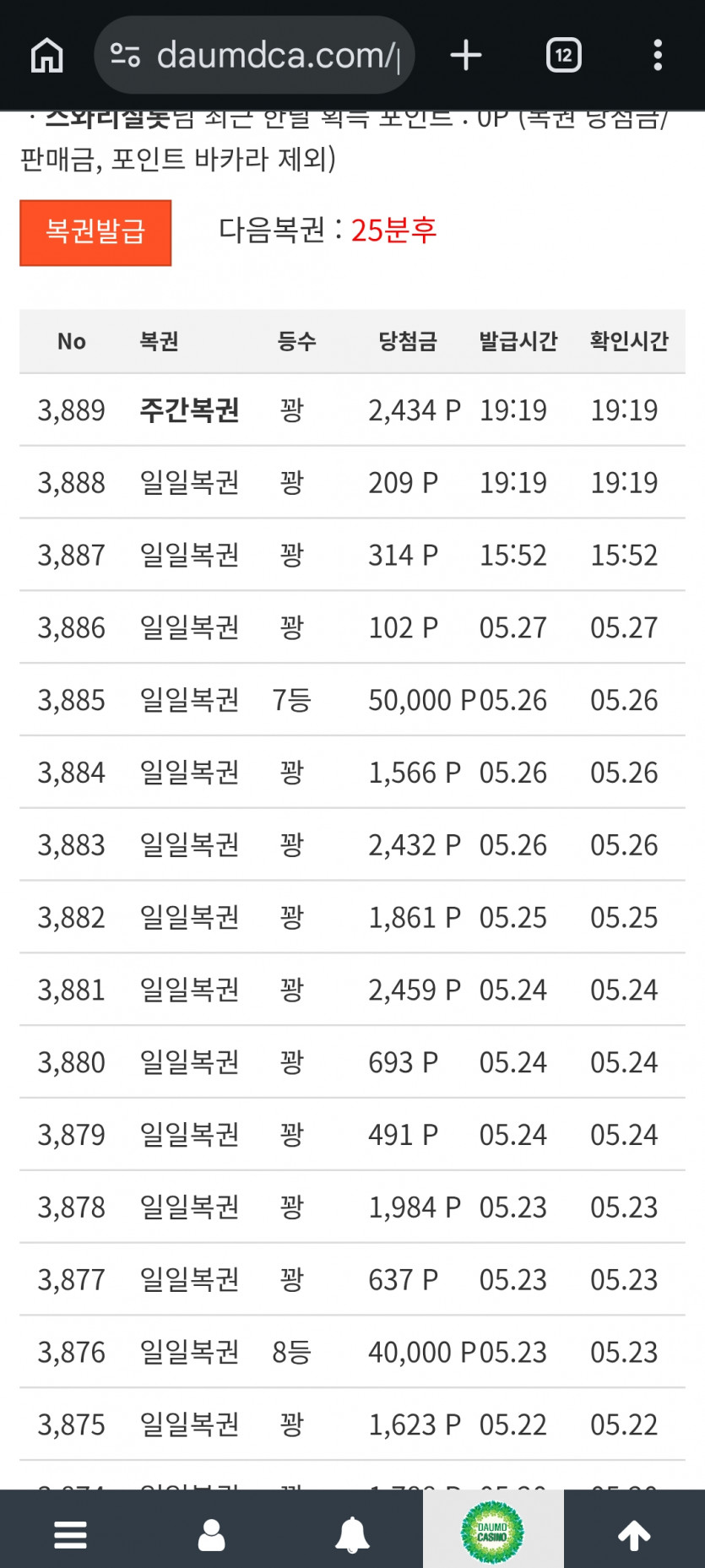Open a new tab with the plus icon
Screen dimensions: 705x1568
click(x=465, y=54)
